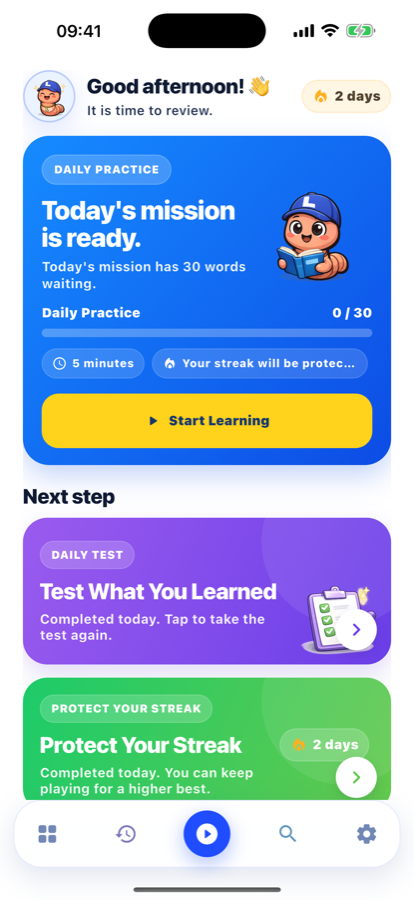Tap the center play button

(207, 834)
